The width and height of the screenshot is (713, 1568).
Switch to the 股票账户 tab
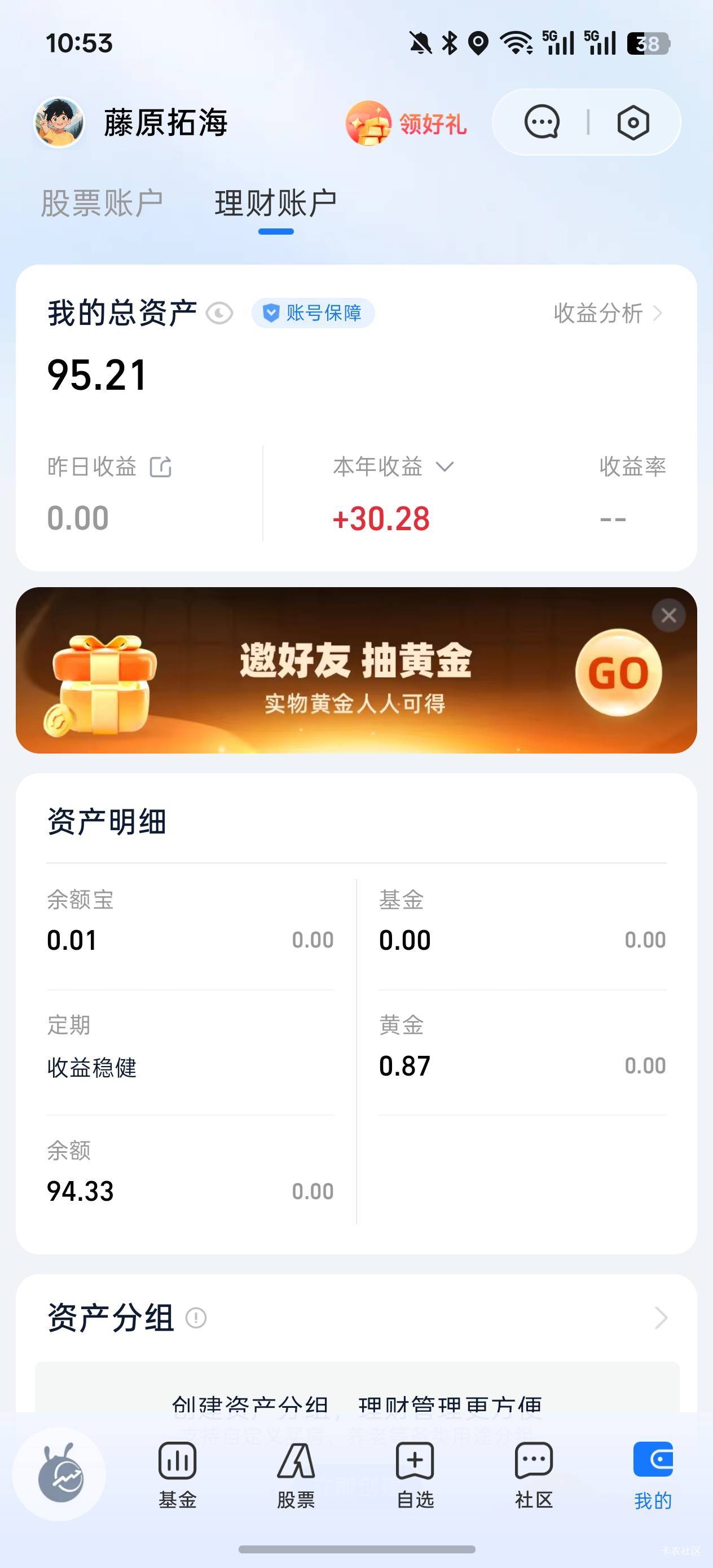click(102, 202)
